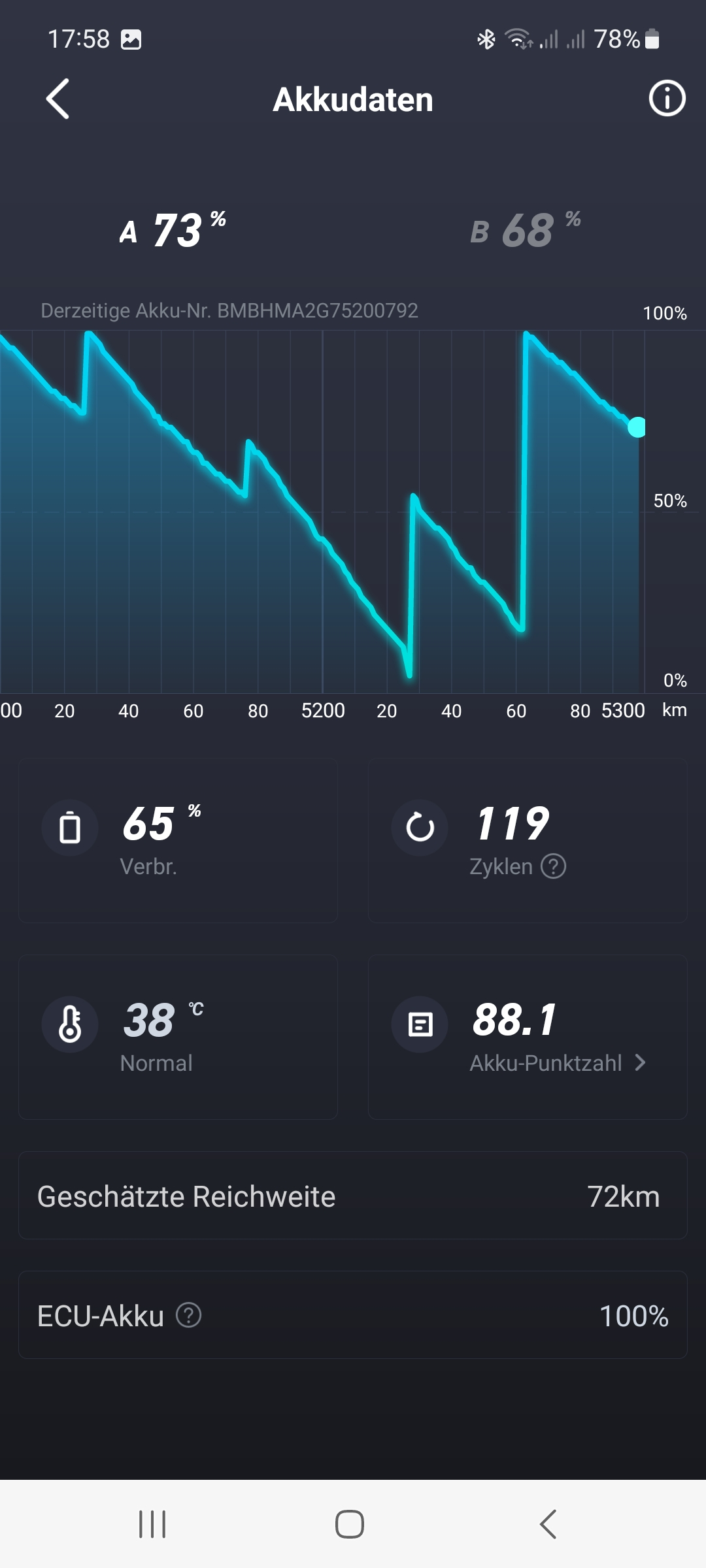The width and height of the screenshot is (706, 1568).
Task: Go back from the Akkudaten screen
Action: point(58,99)
